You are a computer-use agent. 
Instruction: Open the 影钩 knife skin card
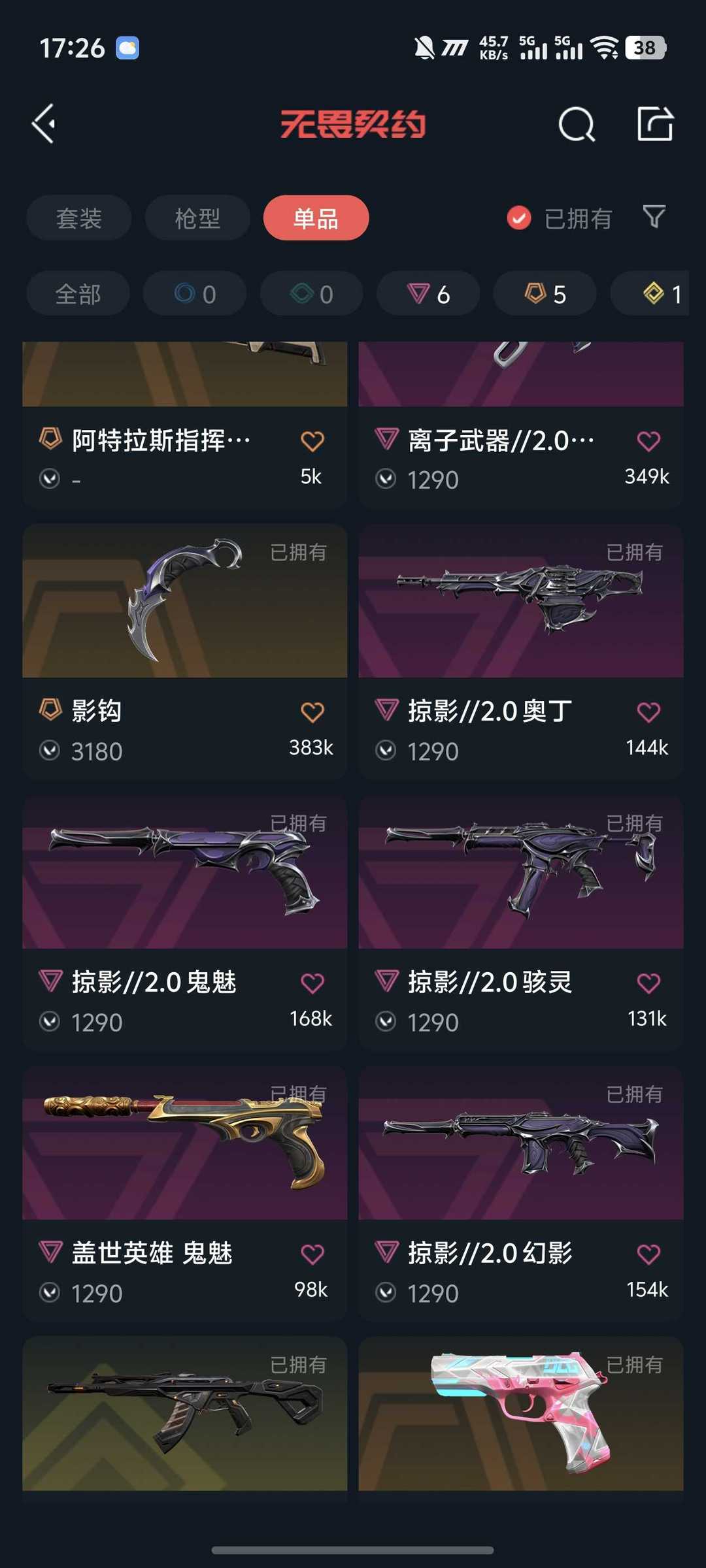(185, 651)
